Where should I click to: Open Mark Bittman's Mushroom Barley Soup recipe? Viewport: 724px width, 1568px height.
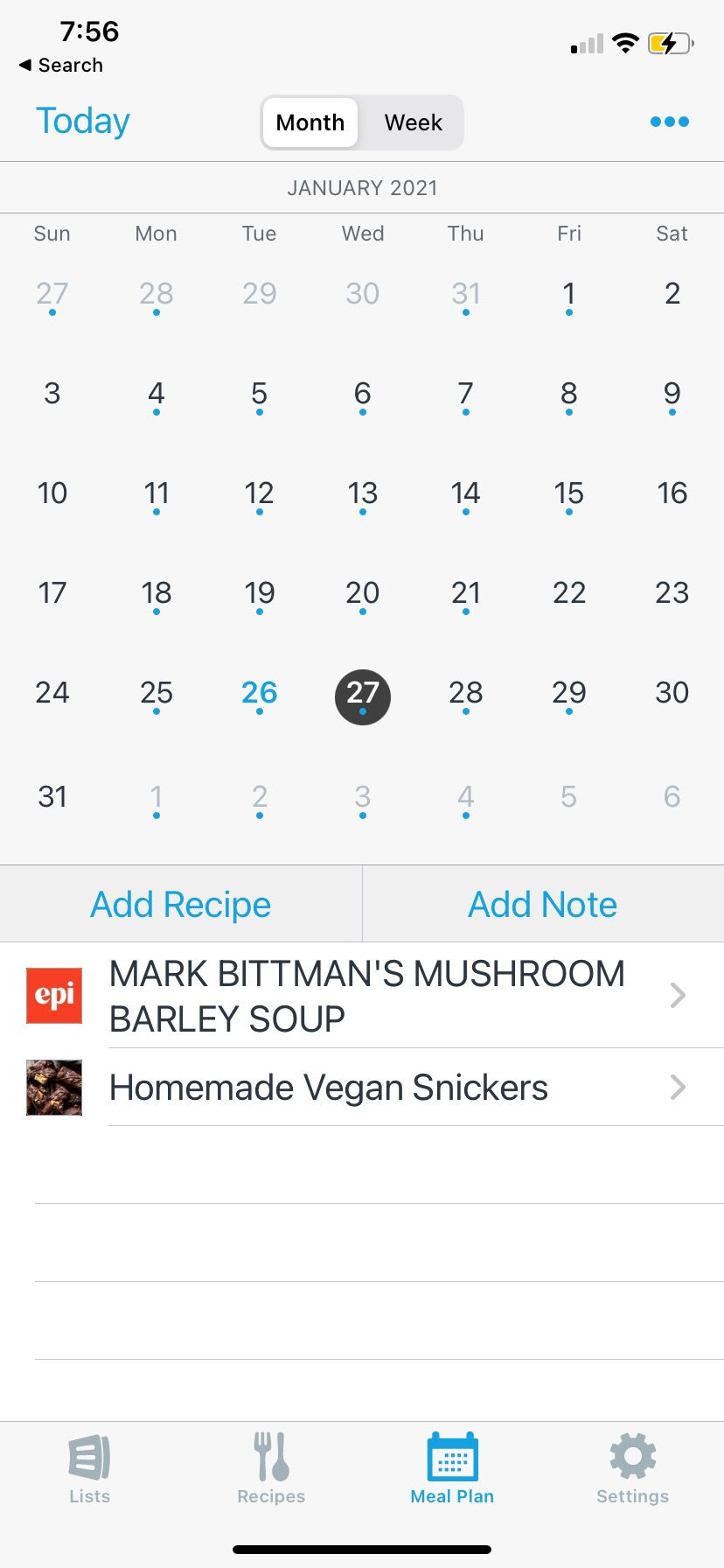362,996
